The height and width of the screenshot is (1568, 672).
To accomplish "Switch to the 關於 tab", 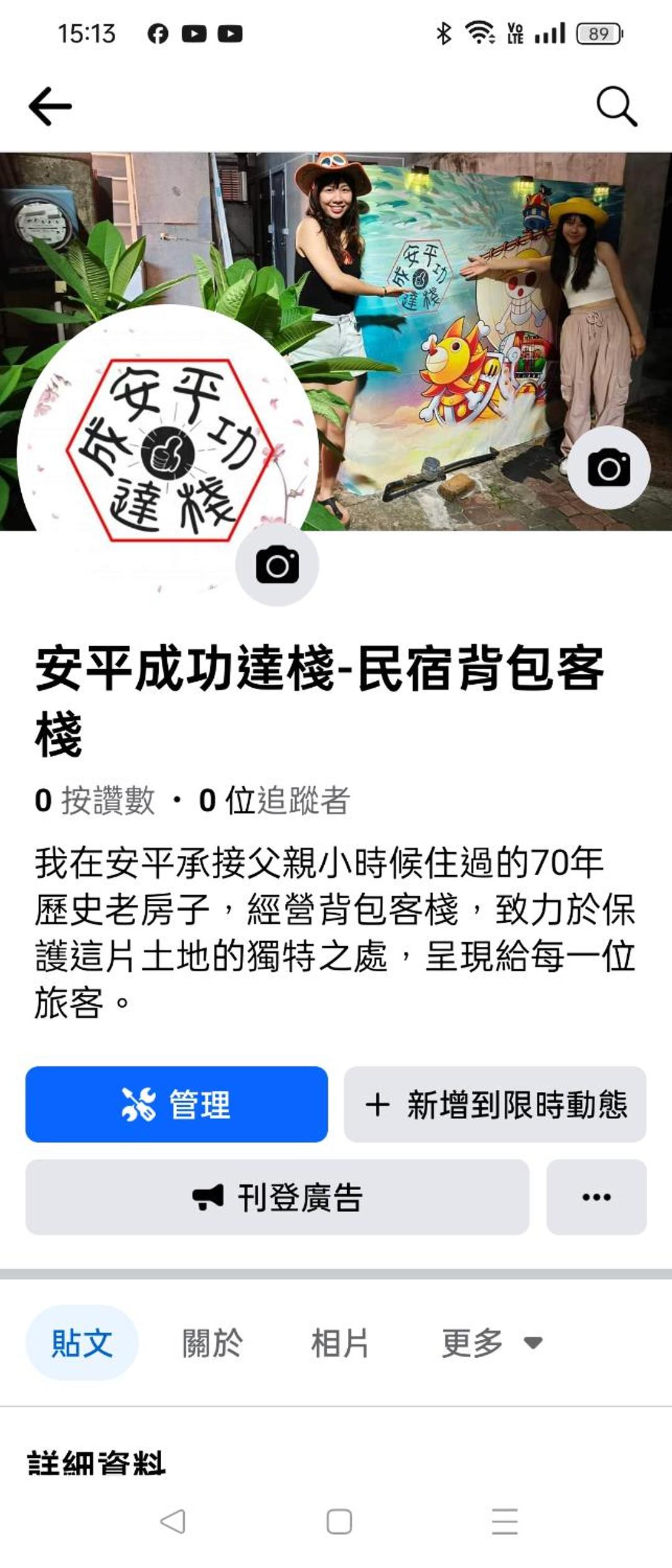I will [212, 1343].
